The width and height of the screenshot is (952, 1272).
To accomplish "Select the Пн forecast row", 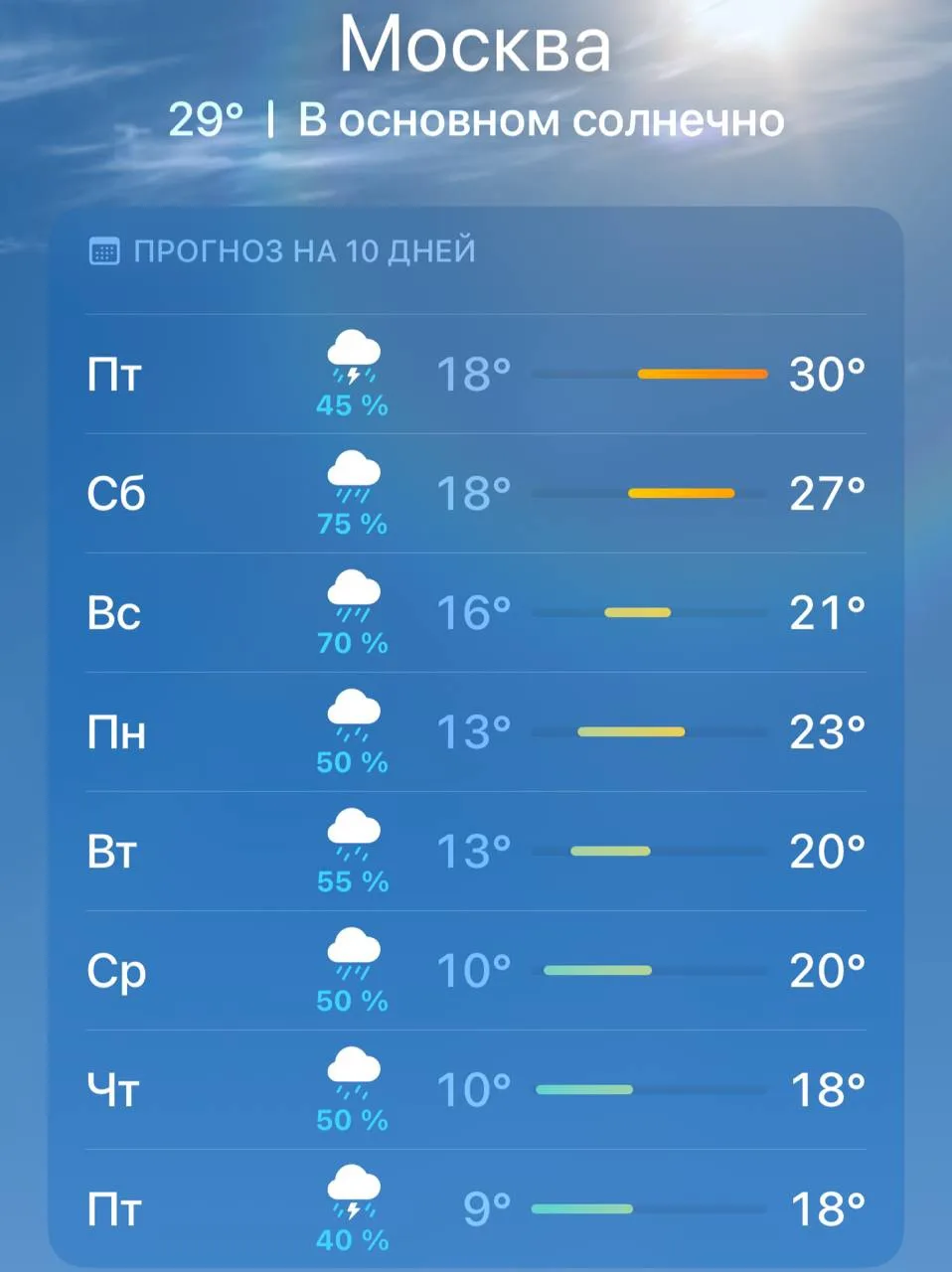I will (476, 732).
